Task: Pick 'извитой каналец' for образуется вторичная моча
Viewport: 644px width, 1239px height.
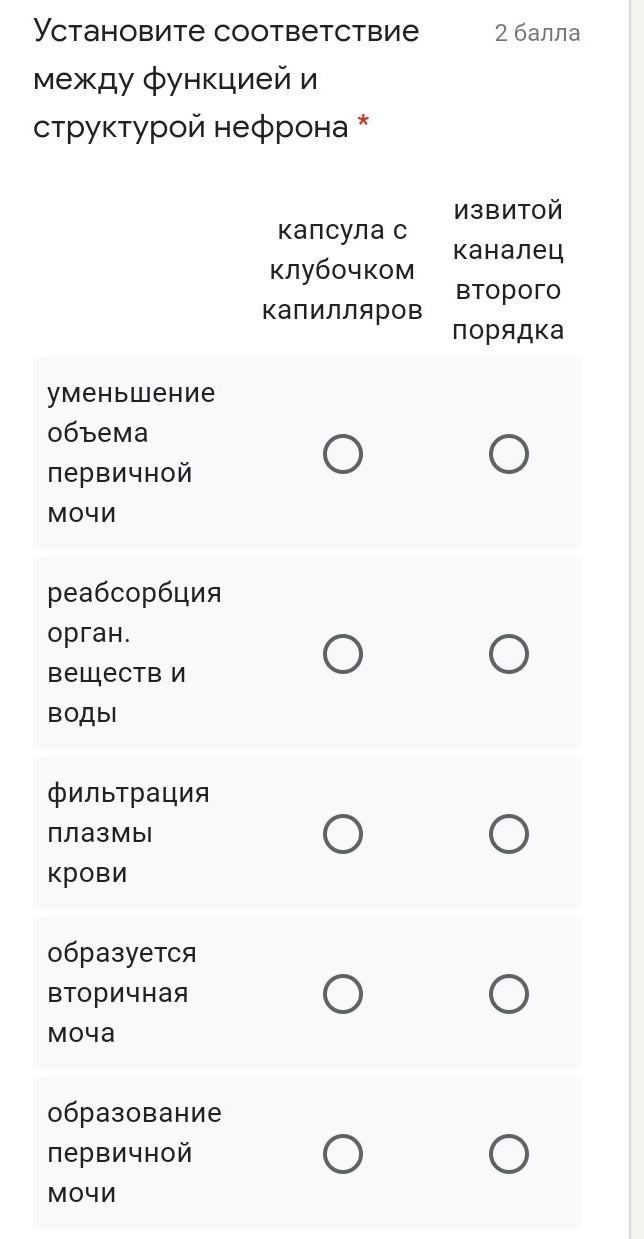Action: (509, 994)
